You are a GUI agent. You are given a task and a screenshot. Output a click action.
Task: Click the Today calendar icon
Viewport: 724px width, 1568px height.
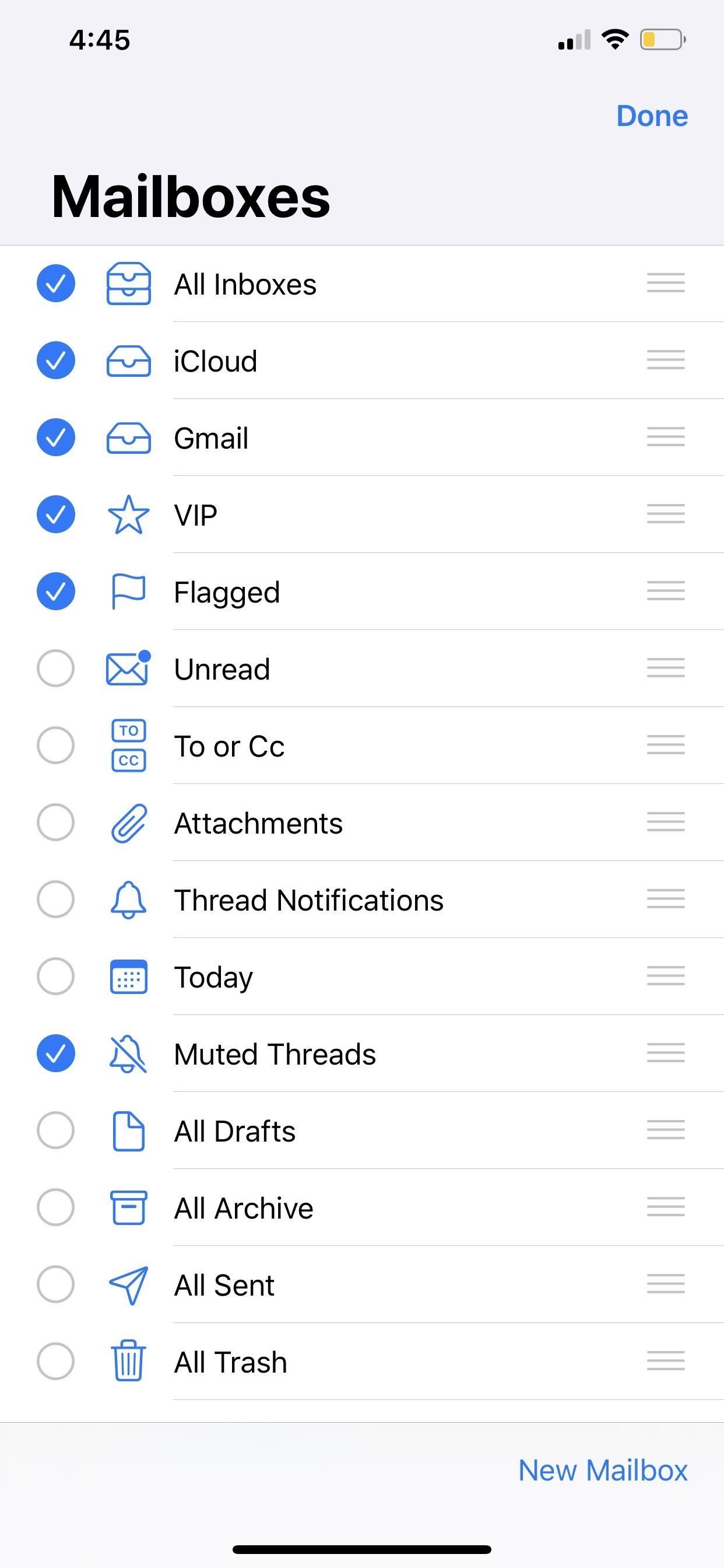tap(128, 977)
